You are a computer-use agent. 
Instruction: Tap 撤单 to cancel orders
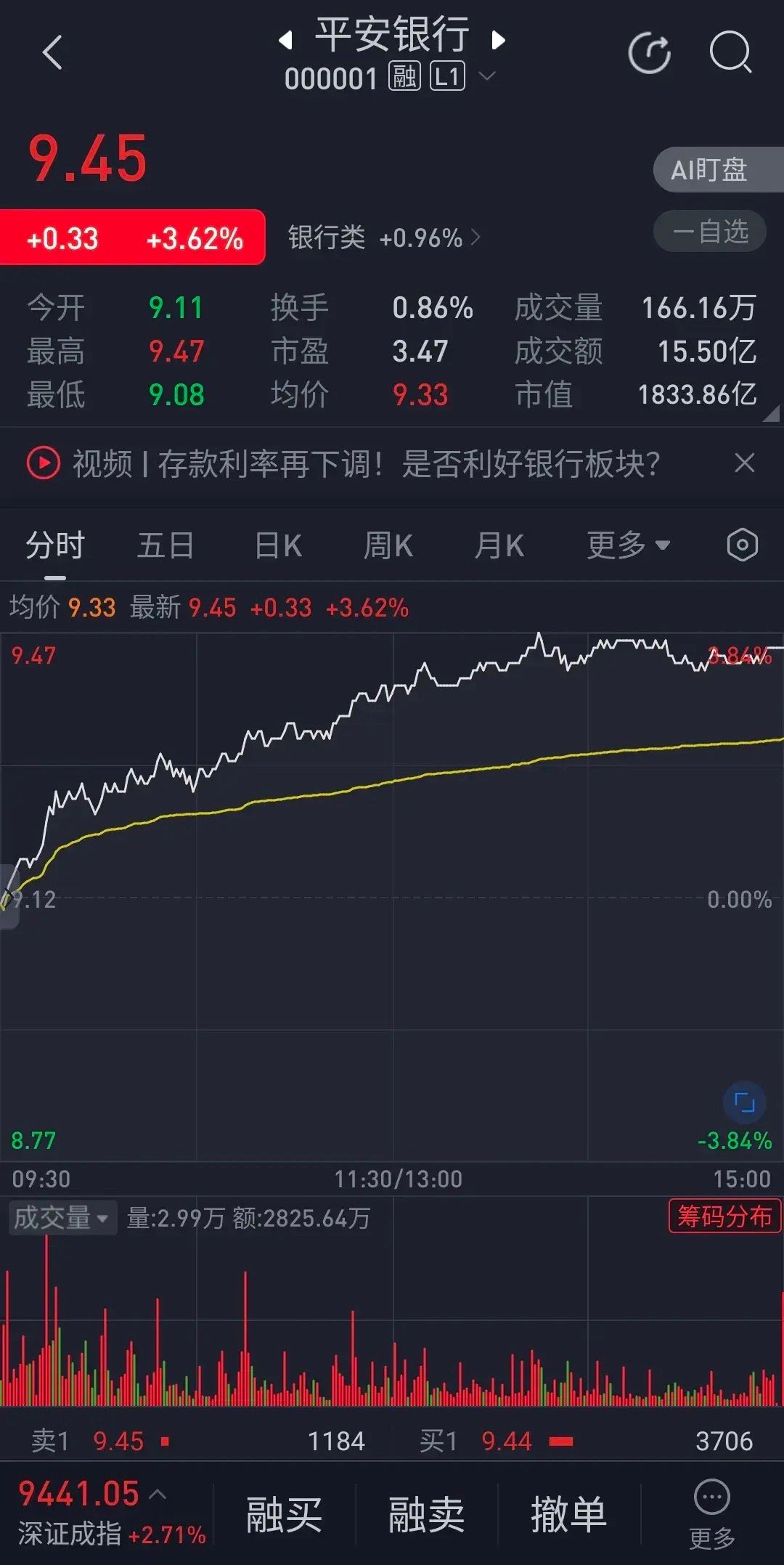pyautogui.click(x=568, y=1514)
